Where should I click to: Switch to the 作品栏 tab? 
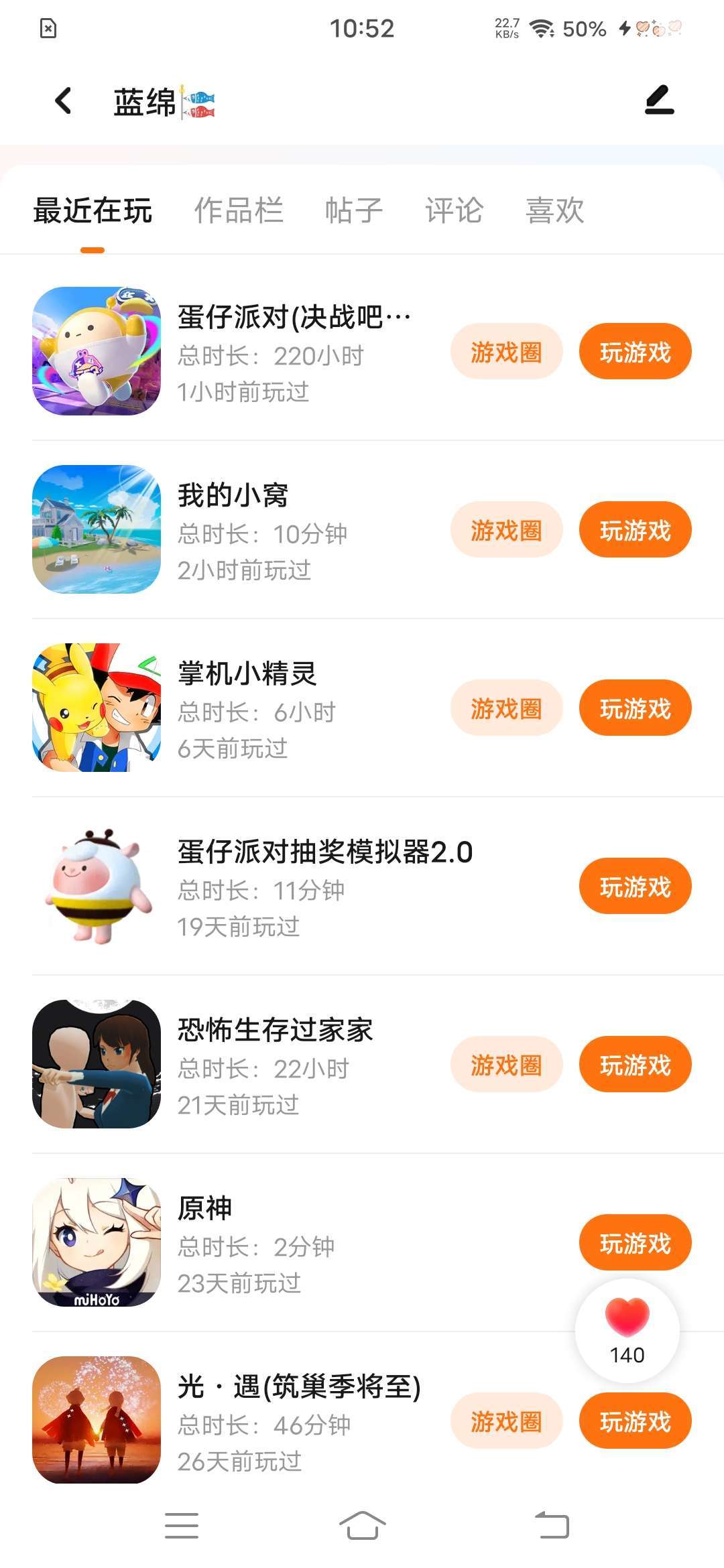239,210
